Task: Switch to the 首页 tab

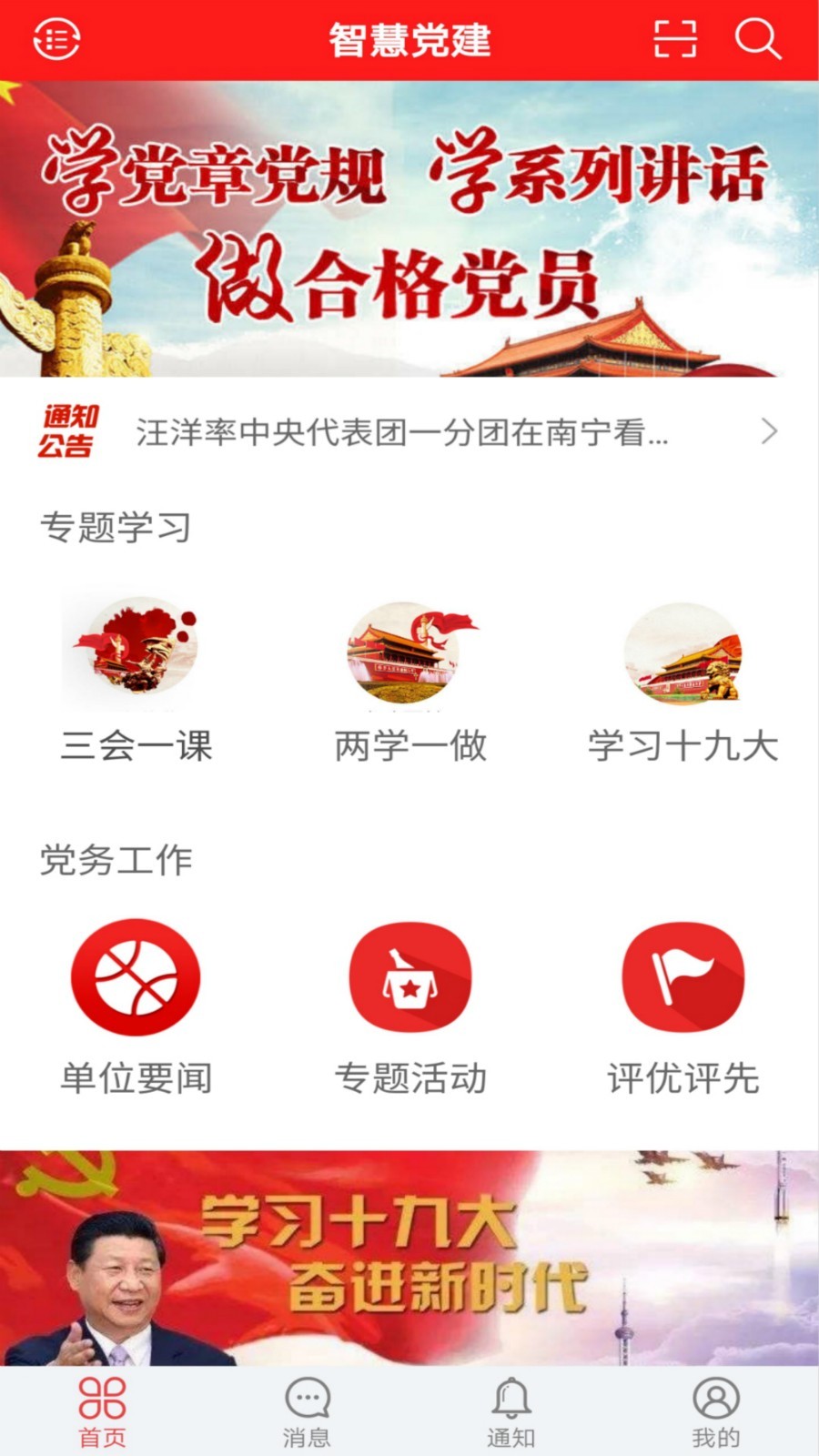Action: point(102,1411)
